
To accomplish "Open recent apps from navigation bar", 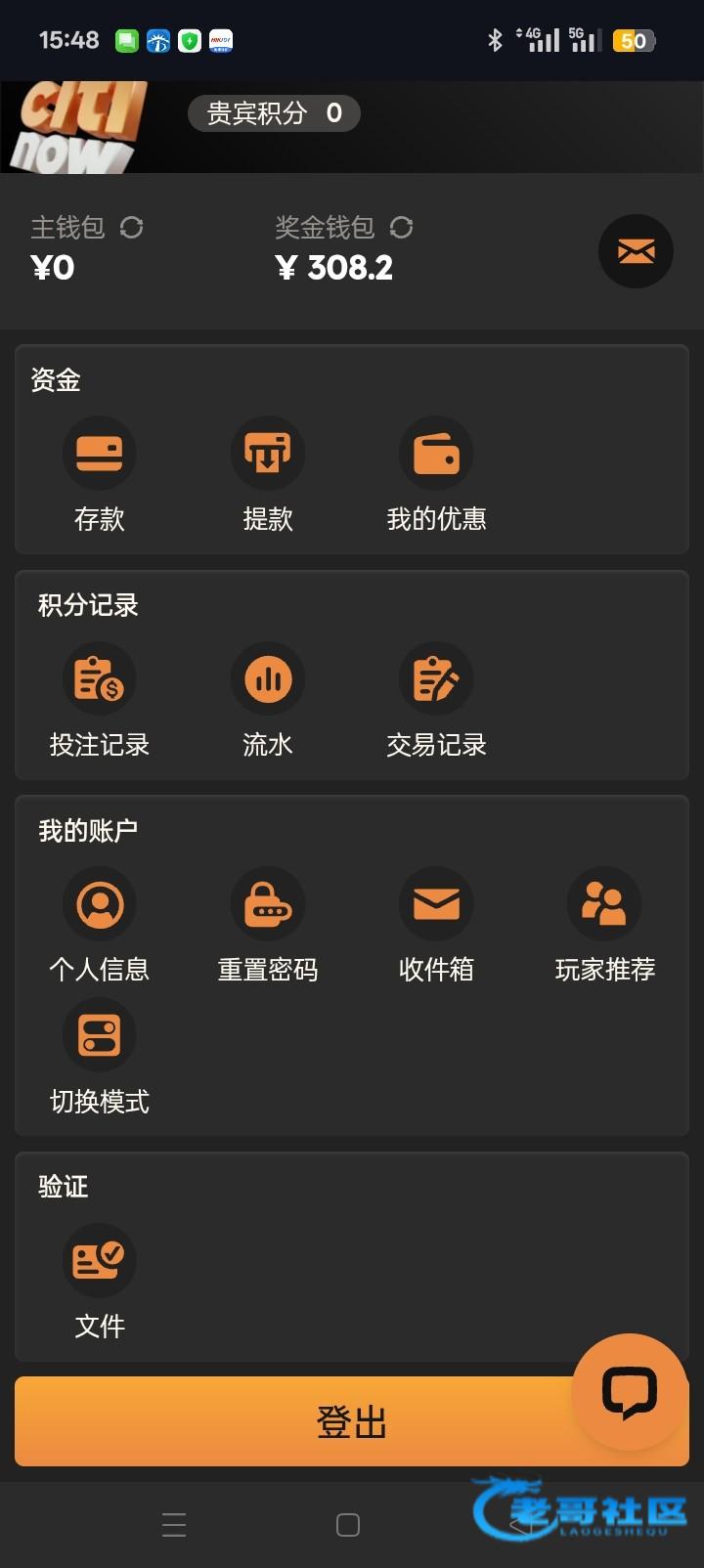I will tap(174, 1525).
